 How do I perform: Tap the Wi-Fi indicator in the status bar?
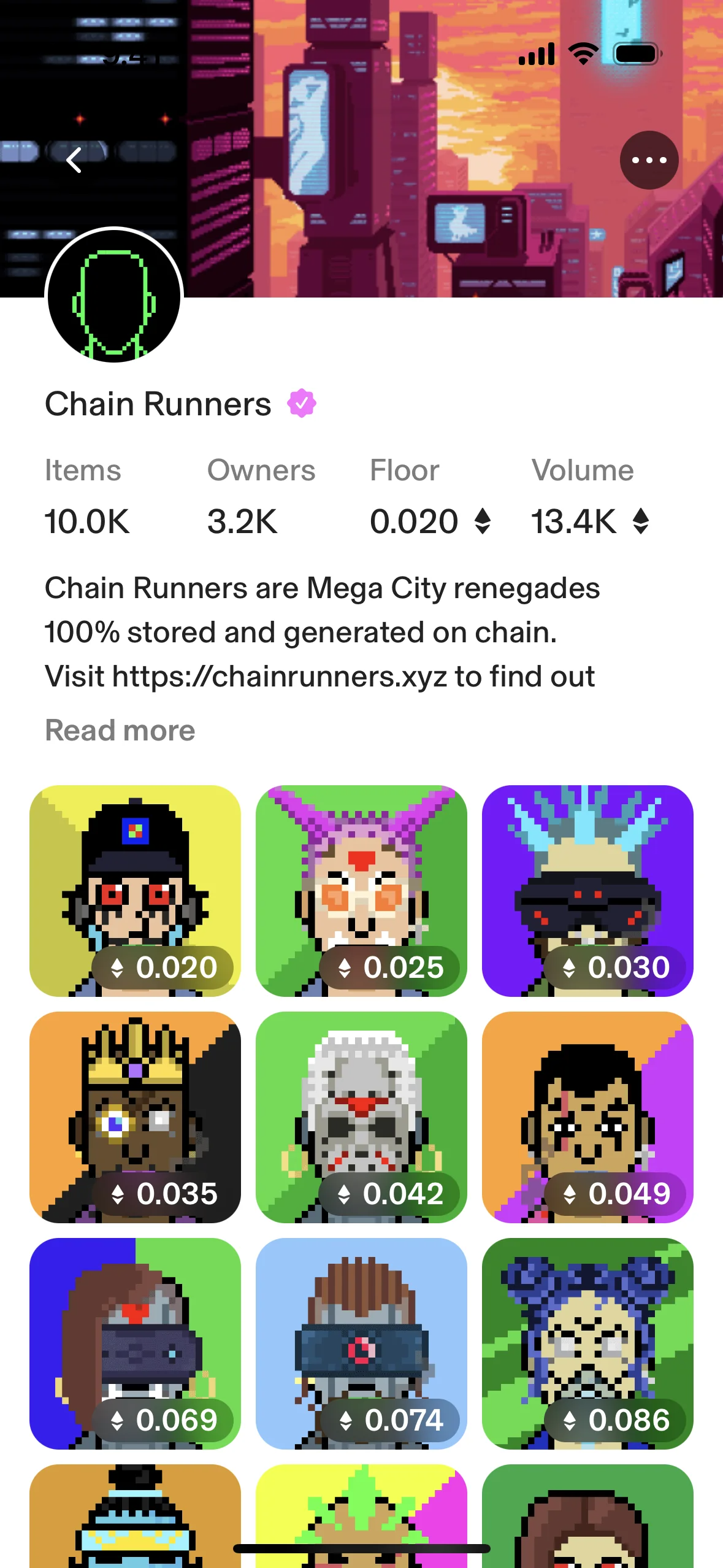pyautogui.click(x=582, y=54)
